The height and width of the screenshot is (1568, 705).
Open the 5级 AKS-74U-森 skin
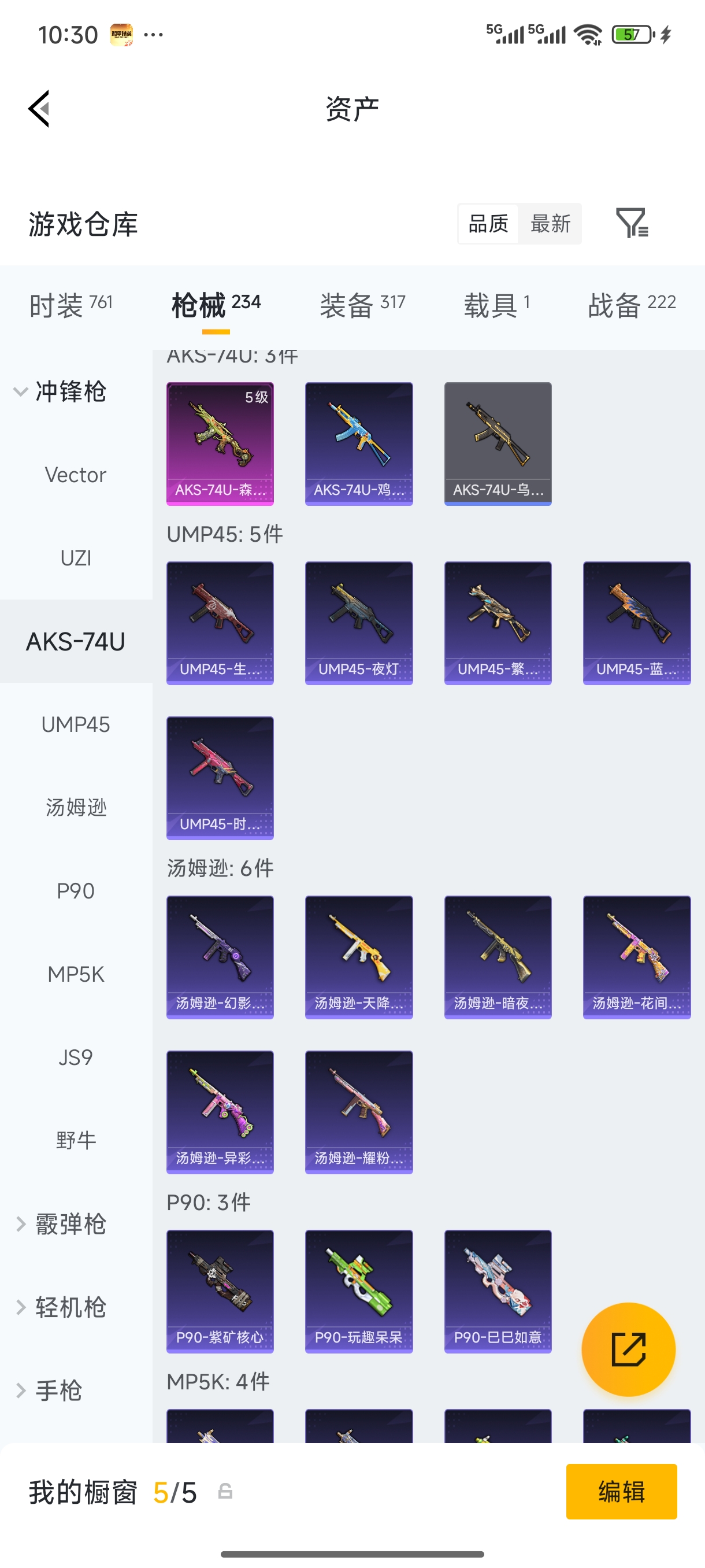click(220, 443)
